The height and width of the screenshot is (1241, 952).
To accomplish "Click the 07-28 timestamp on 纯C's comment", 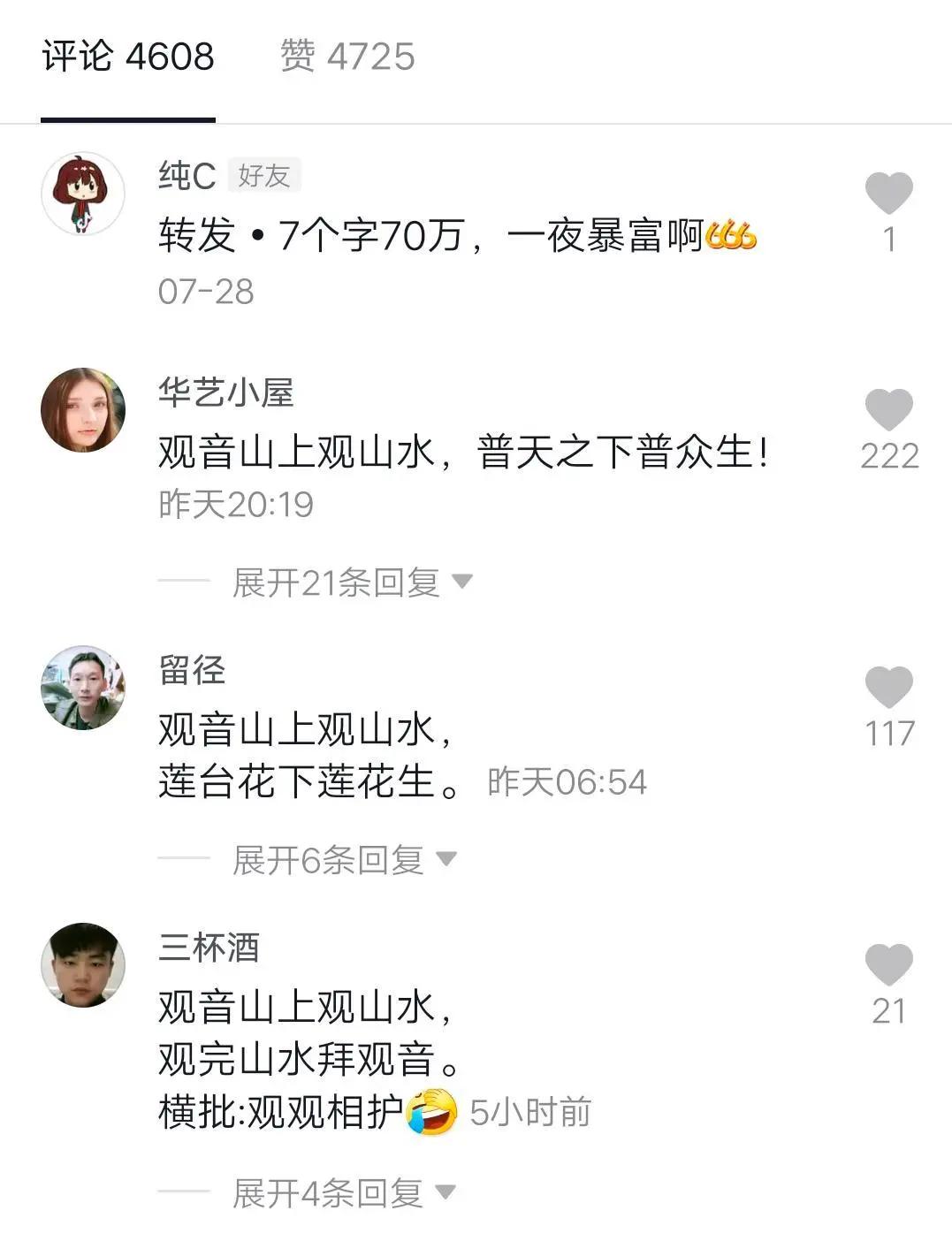I will pyautogui.click(x=208, y=292).
